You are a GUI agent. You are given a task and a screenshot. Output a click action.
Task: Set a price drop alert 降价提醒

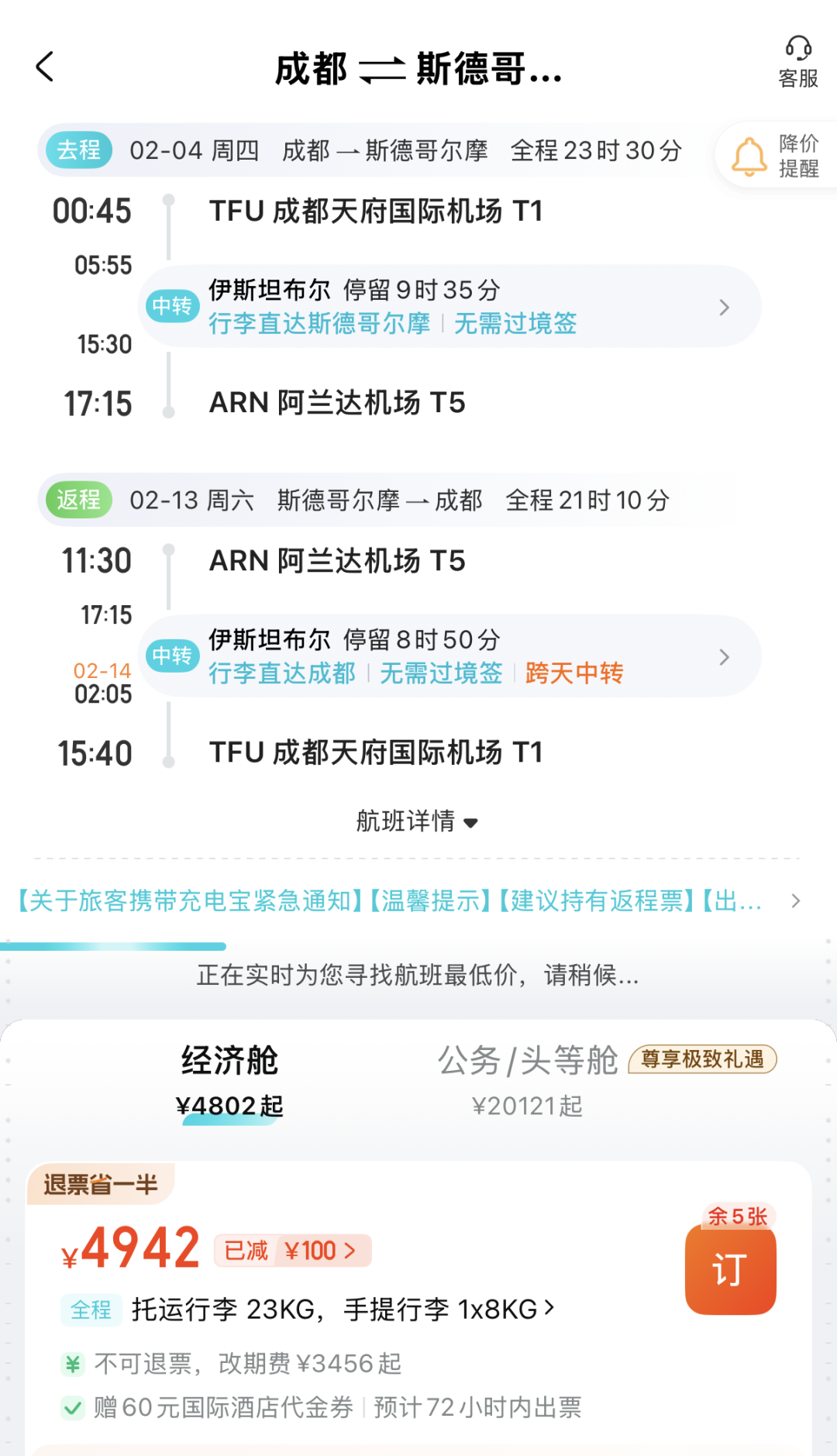[x=777, y=155]
